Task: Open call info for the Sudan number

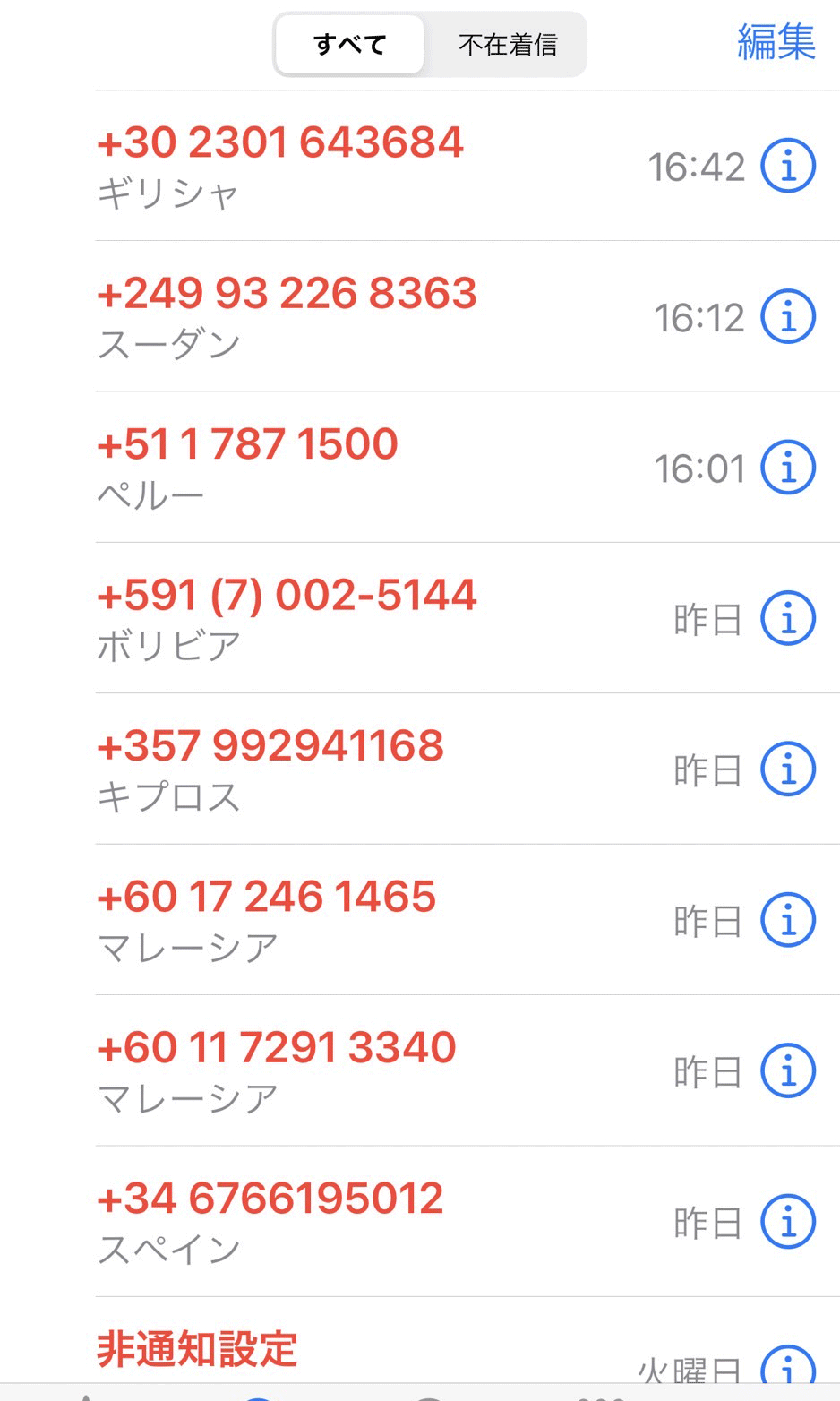Action: click(x=787, y=315)
